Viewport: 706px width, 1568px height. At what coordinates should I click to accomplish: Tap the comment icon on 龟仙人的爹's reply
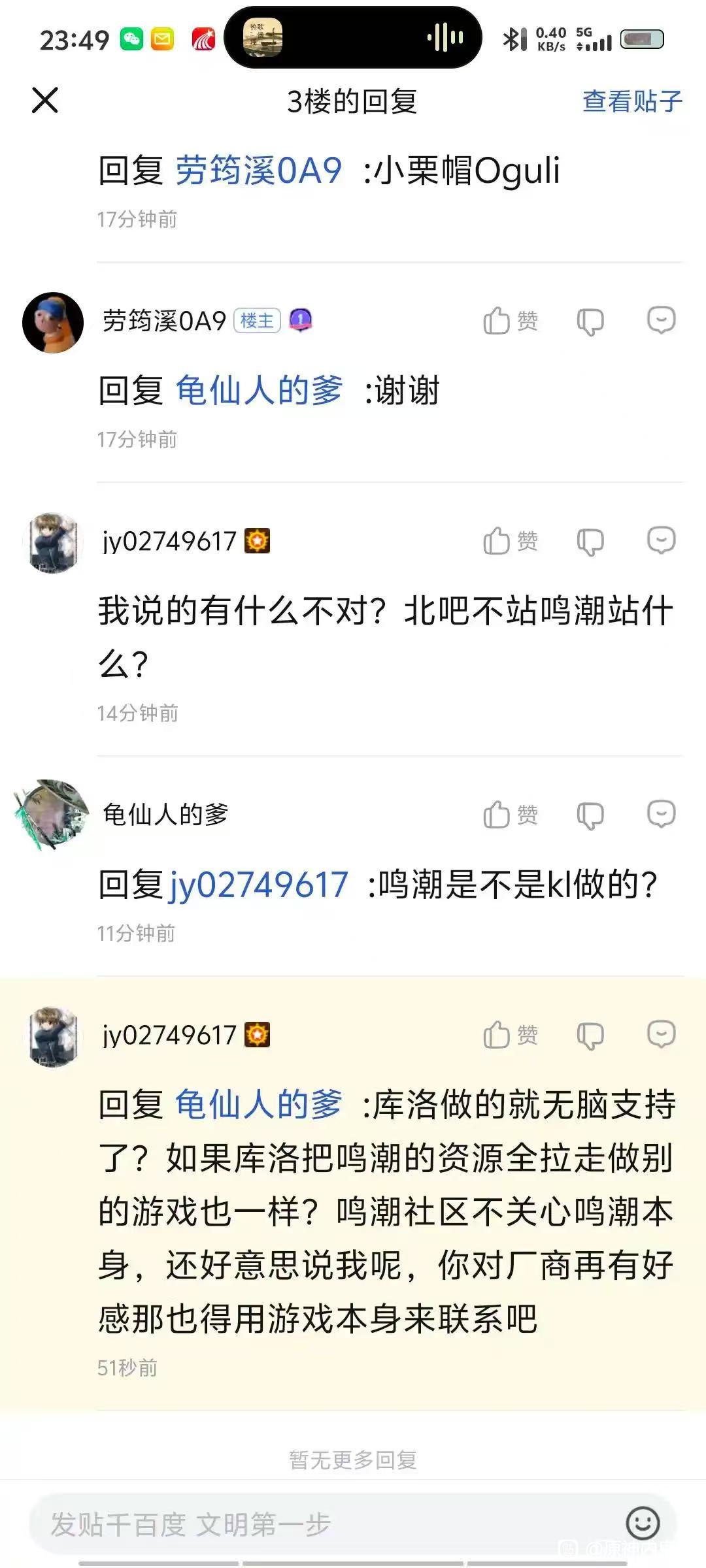pos(661,814)
